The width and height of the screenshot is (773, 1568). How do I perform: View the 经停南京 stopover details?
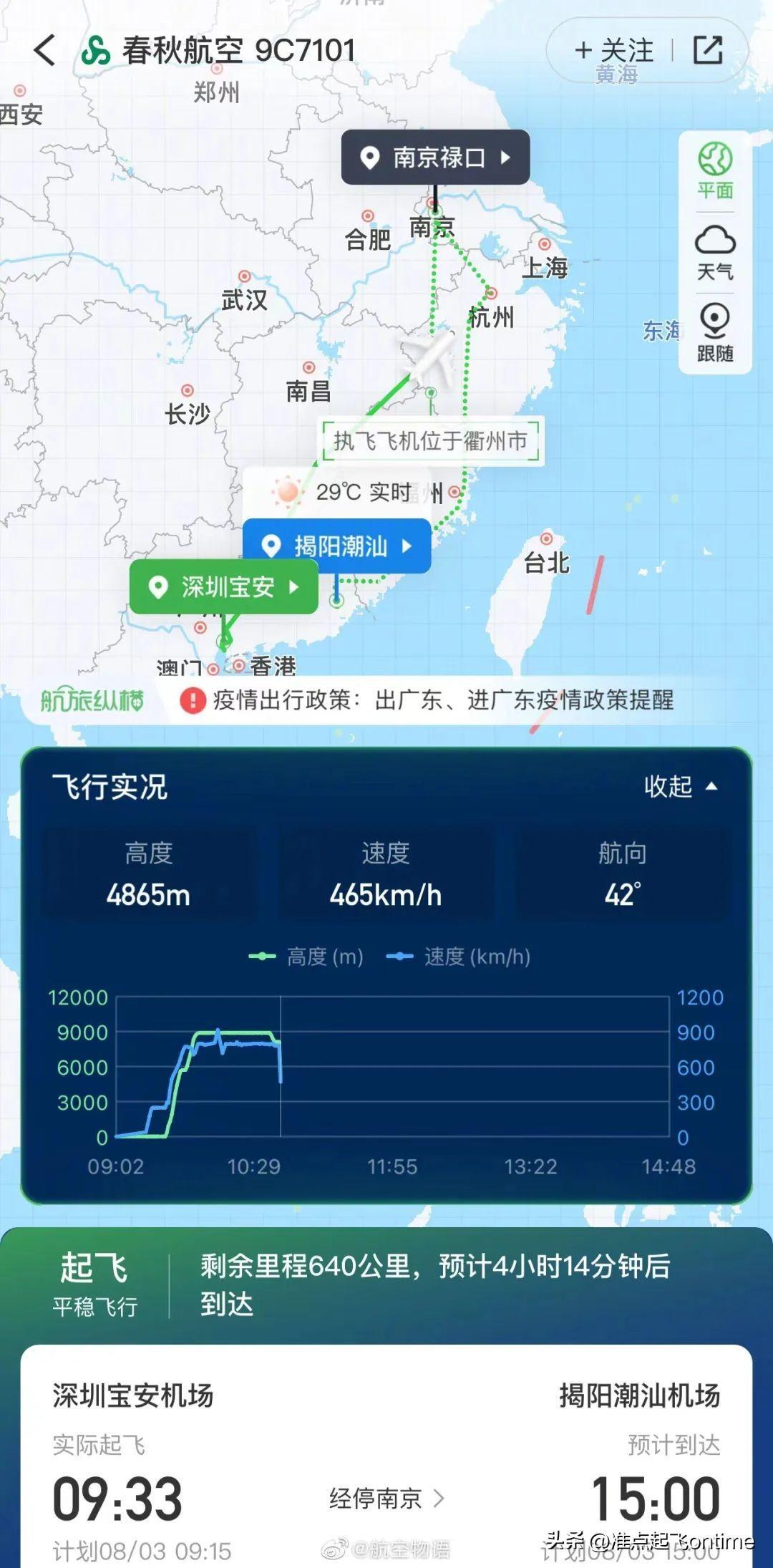click(386, 1499)
